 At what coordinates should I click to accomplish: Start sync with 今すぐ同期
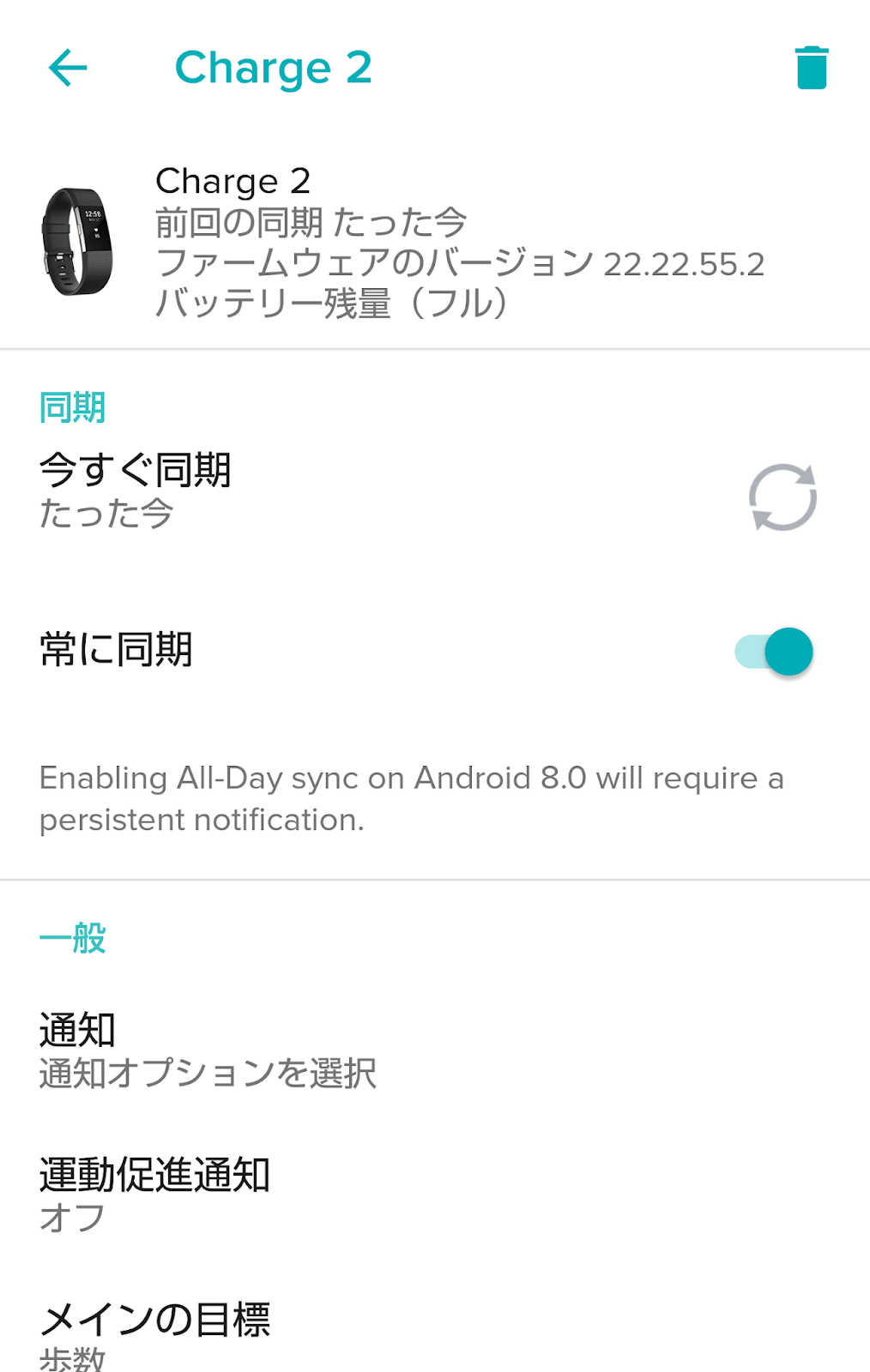tap(782, 497)
